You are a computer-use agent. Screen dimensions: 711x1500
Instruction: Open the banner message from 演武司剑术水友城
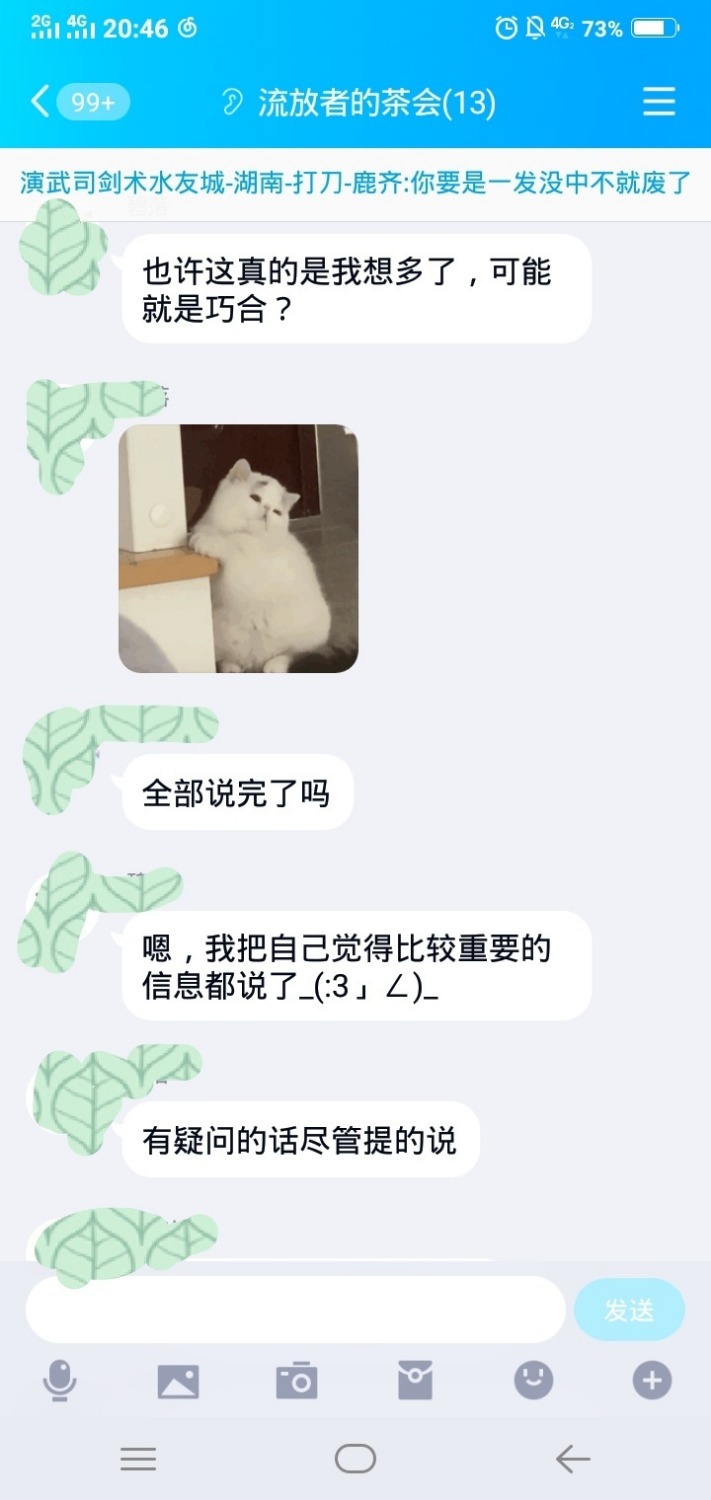point(355,183)
